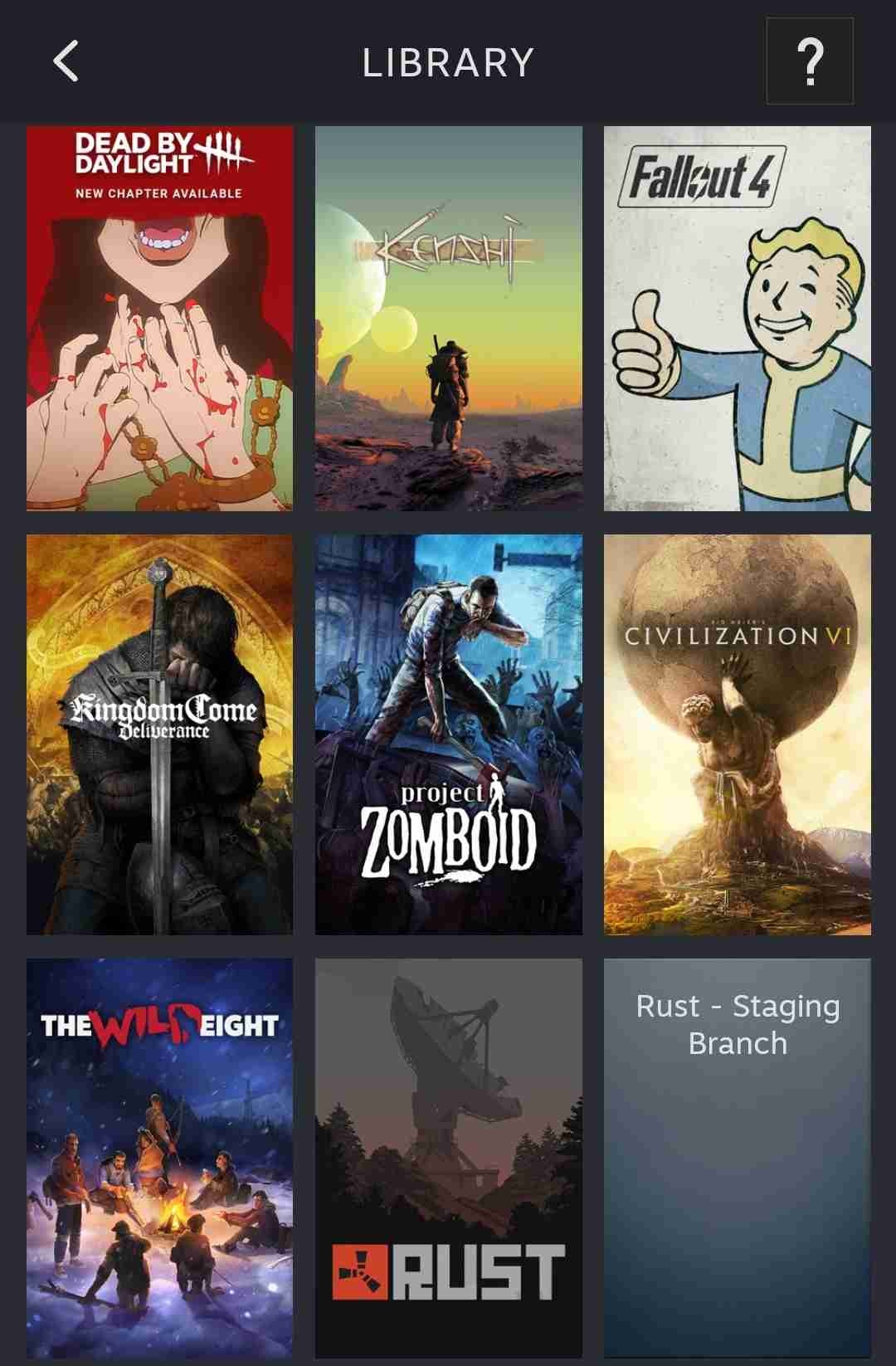Open Fallout 4 from the library
The image size is (896, 1366).
pyautogui.click(x=737, y=318)
